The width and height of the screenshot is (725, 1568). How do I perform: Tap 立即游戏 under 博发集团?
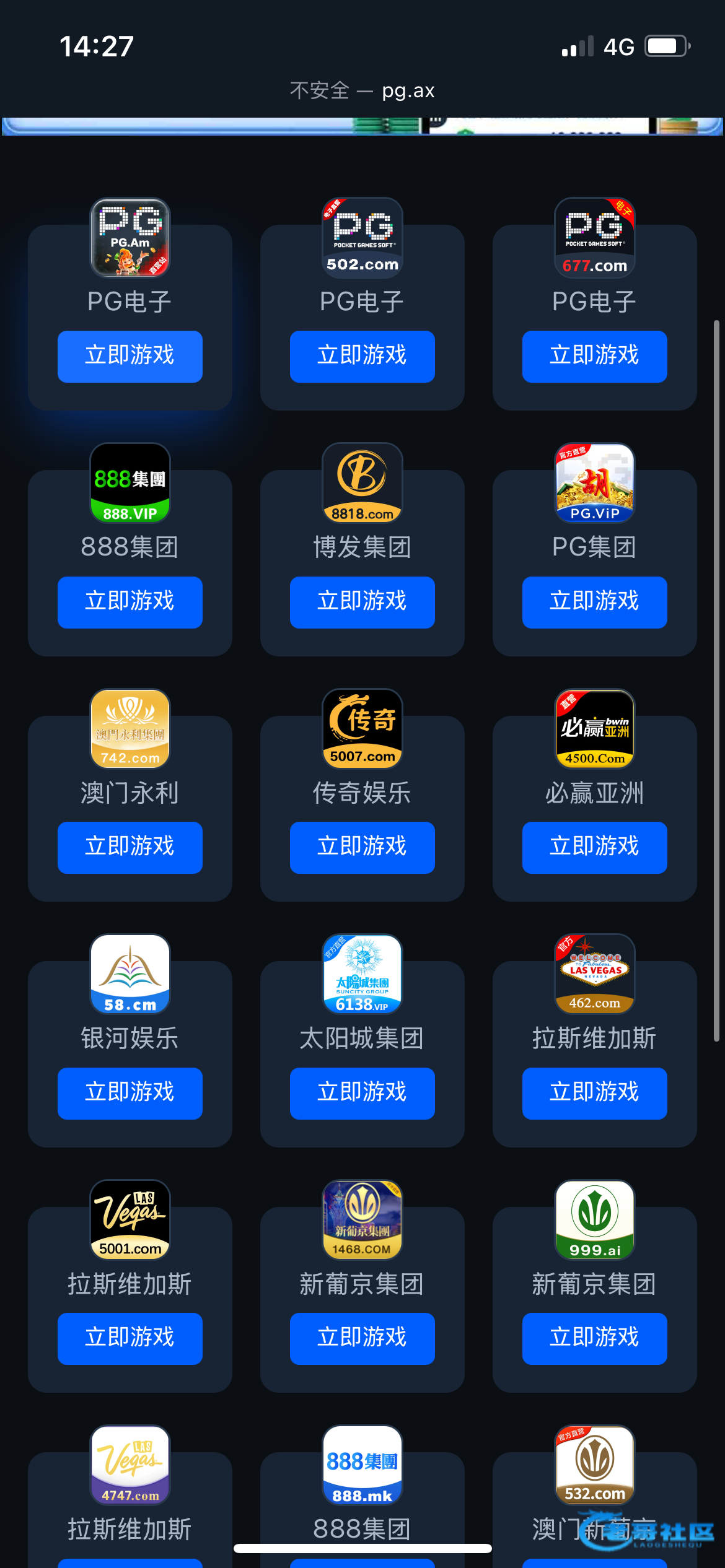tap(362, 602)
